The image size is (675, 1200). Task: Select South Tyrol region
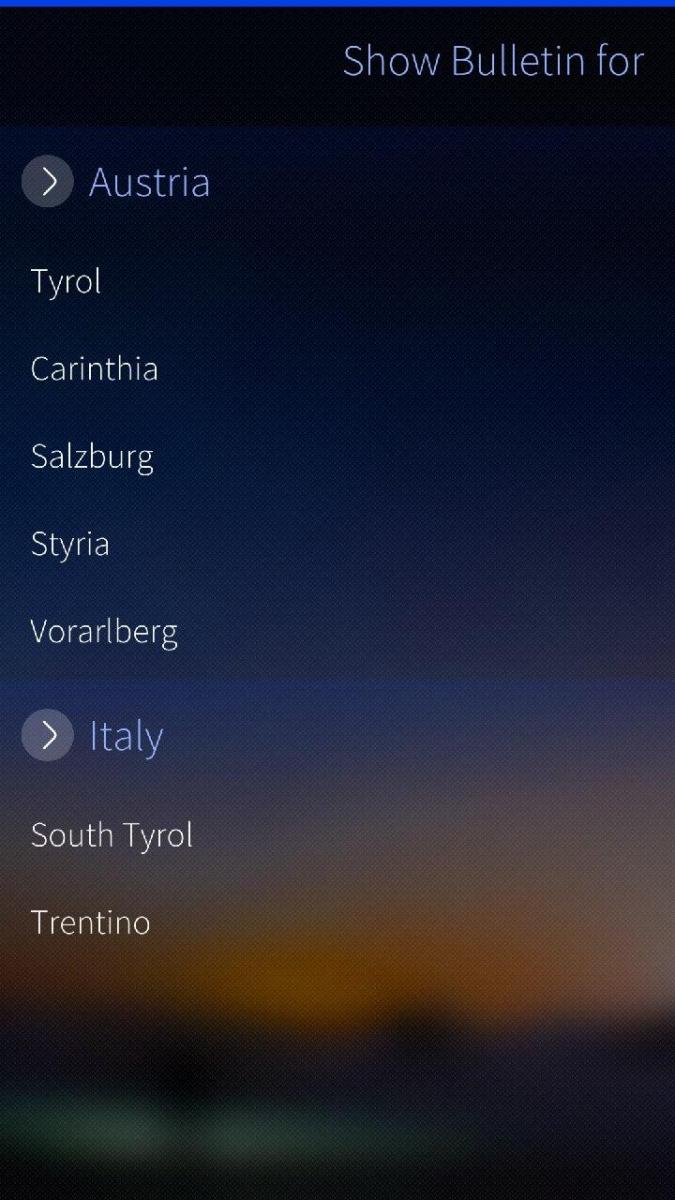tap(112, 835)
